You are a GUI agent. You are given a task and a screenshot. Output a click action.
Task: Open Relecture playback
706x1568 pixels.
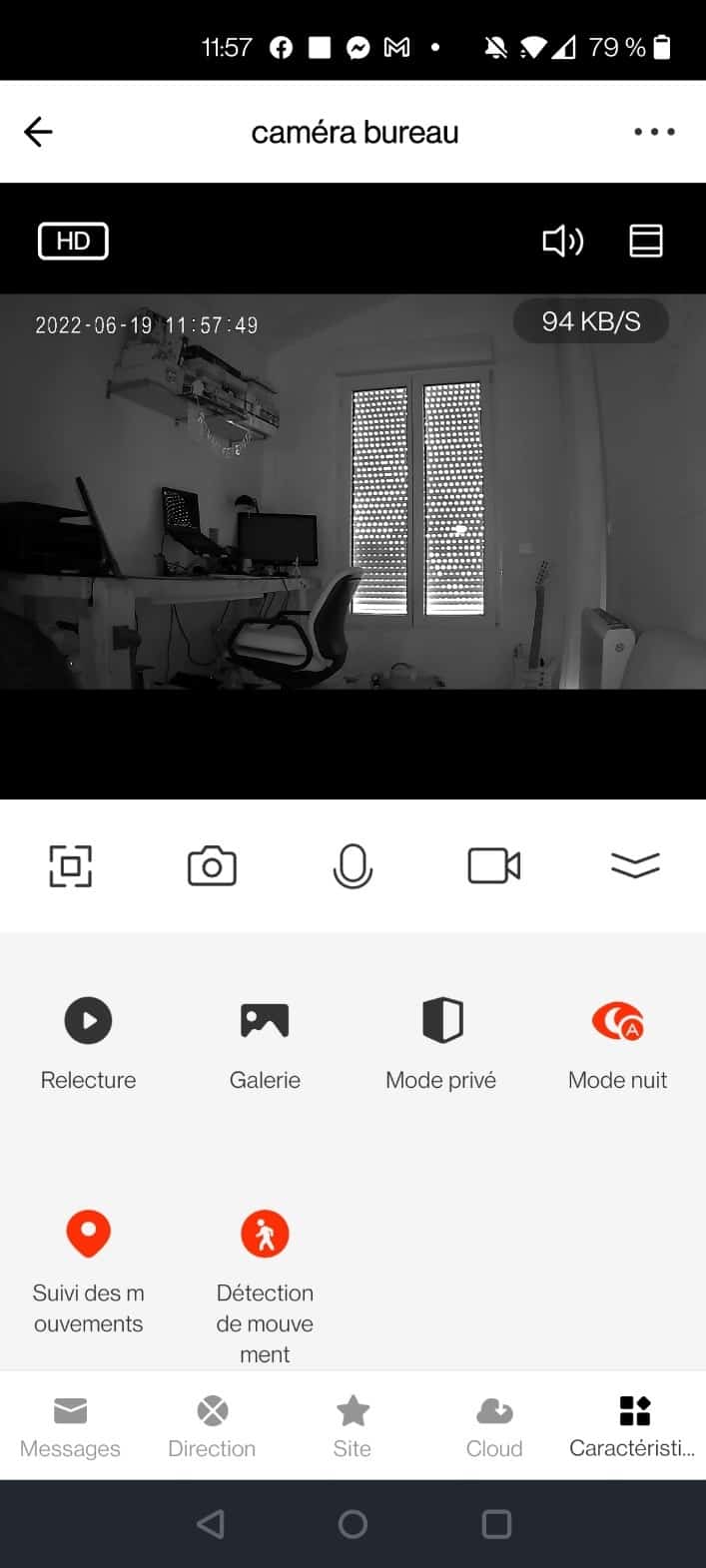(x=88, y=1044)
